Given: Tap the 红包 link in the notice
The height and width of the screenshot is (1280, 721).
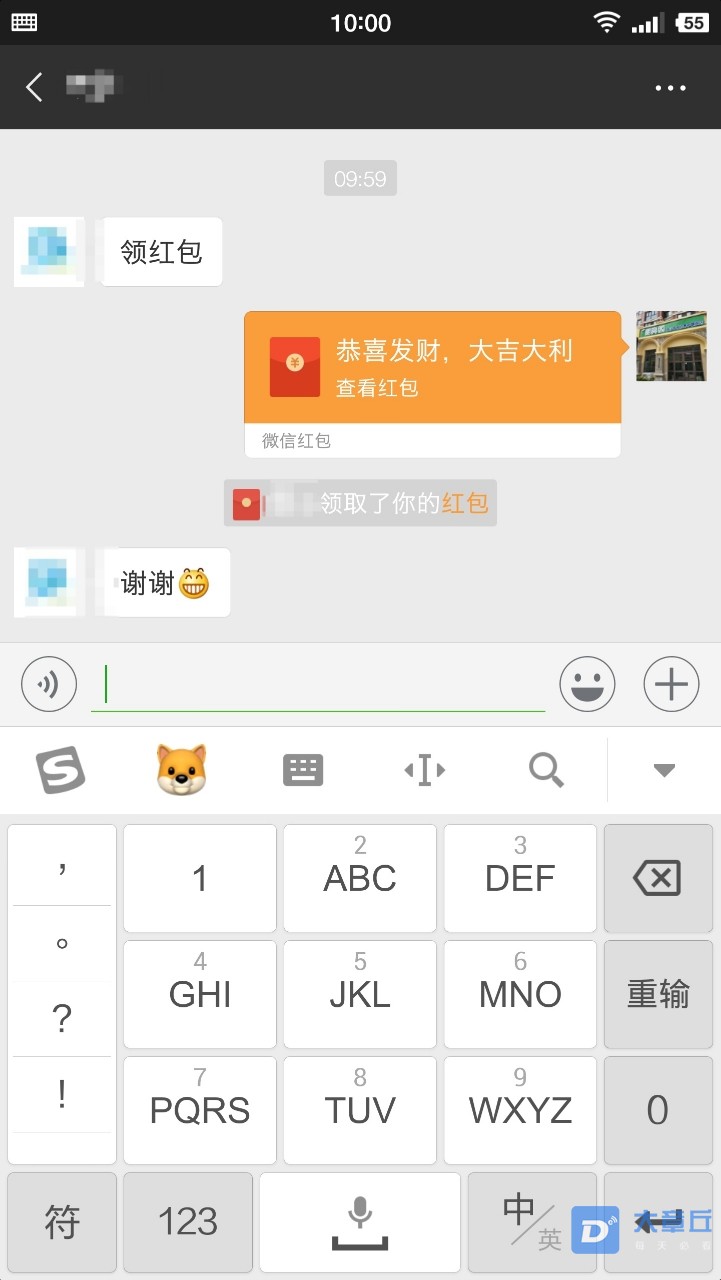Looking at the screenshot, I should point(465,503).
